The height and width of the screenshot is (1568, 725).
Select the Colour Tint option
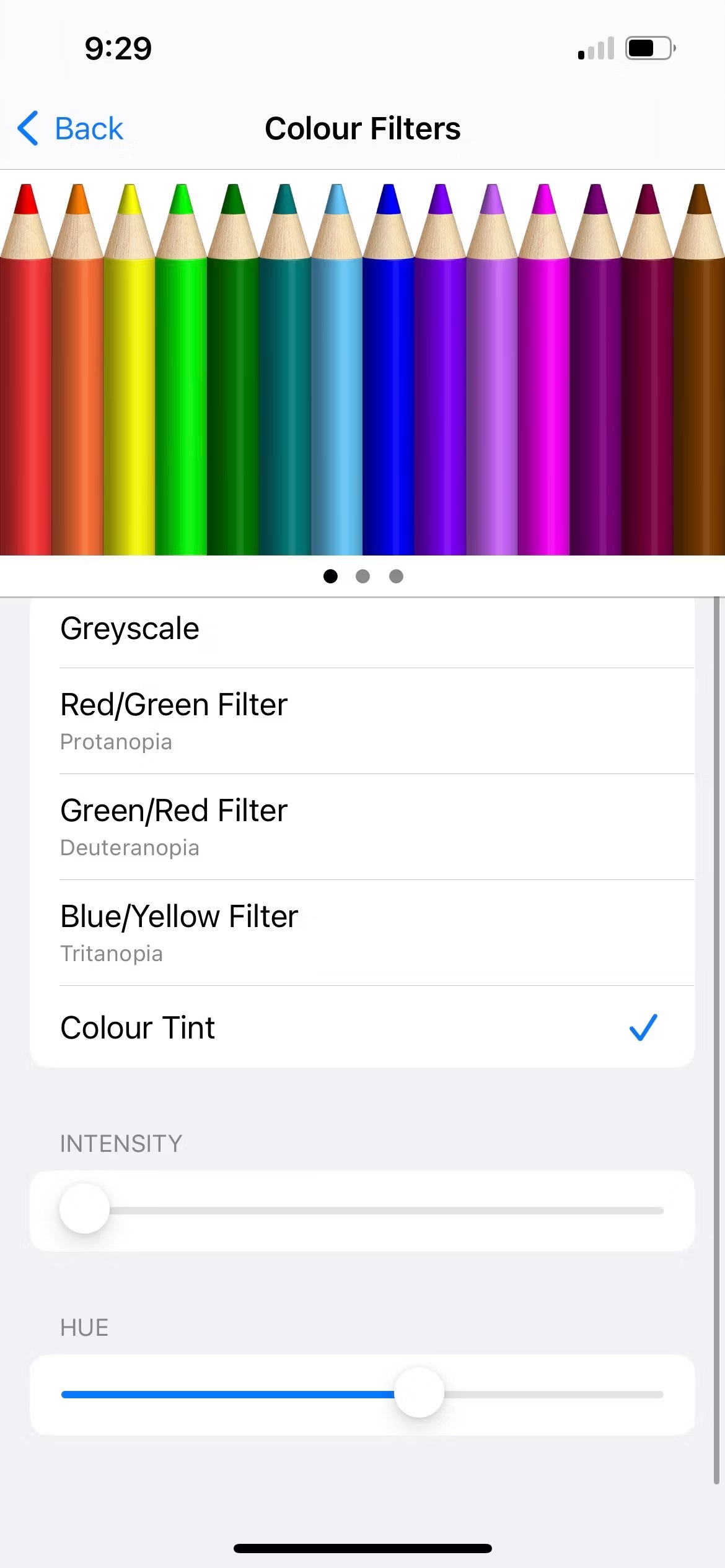click(362, 1028)
